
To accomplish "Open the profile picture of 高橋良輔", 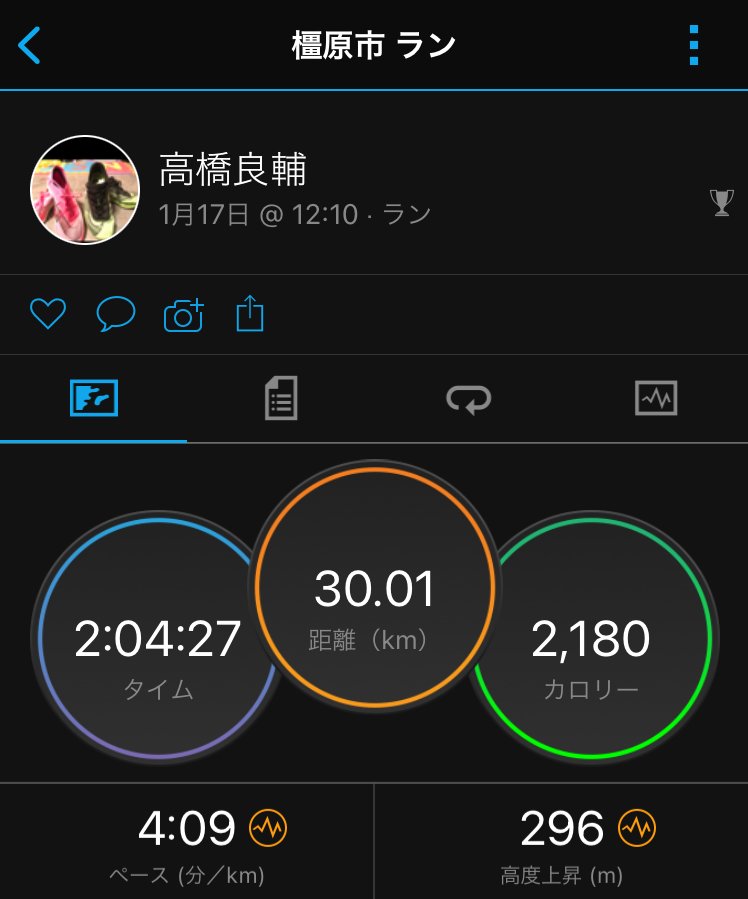I will 85,190.
